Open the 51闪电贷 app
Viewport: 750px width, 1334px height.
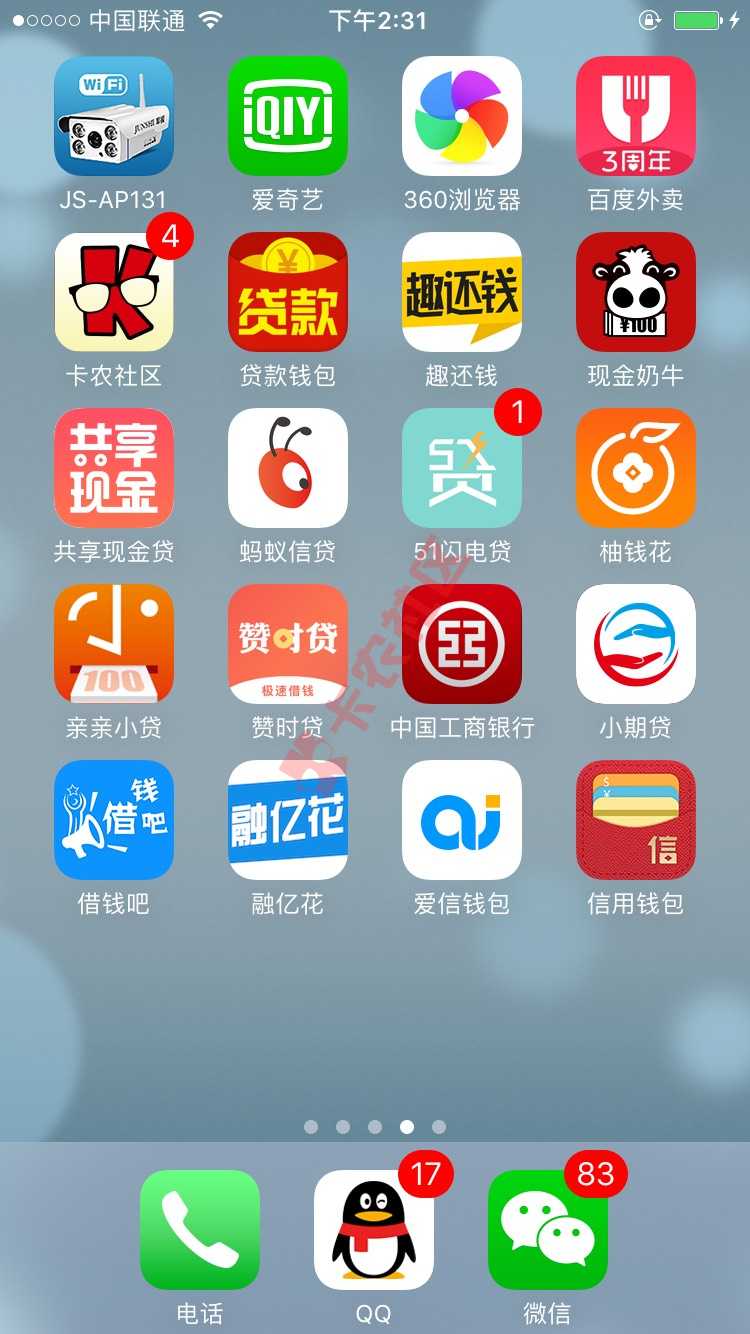click(461, 468)
